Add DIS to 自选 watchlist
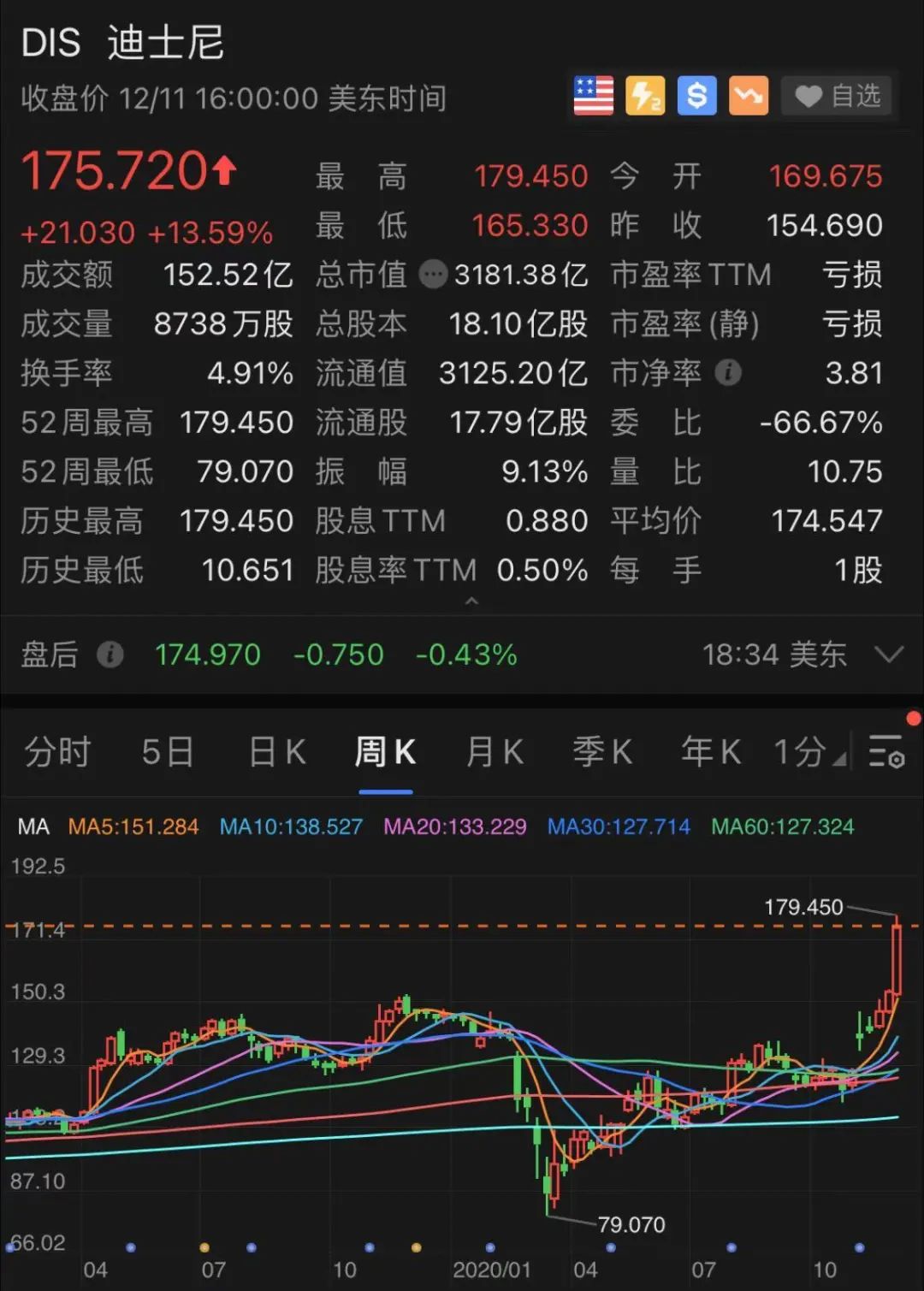924x1291 pixels. click(838, 96)
